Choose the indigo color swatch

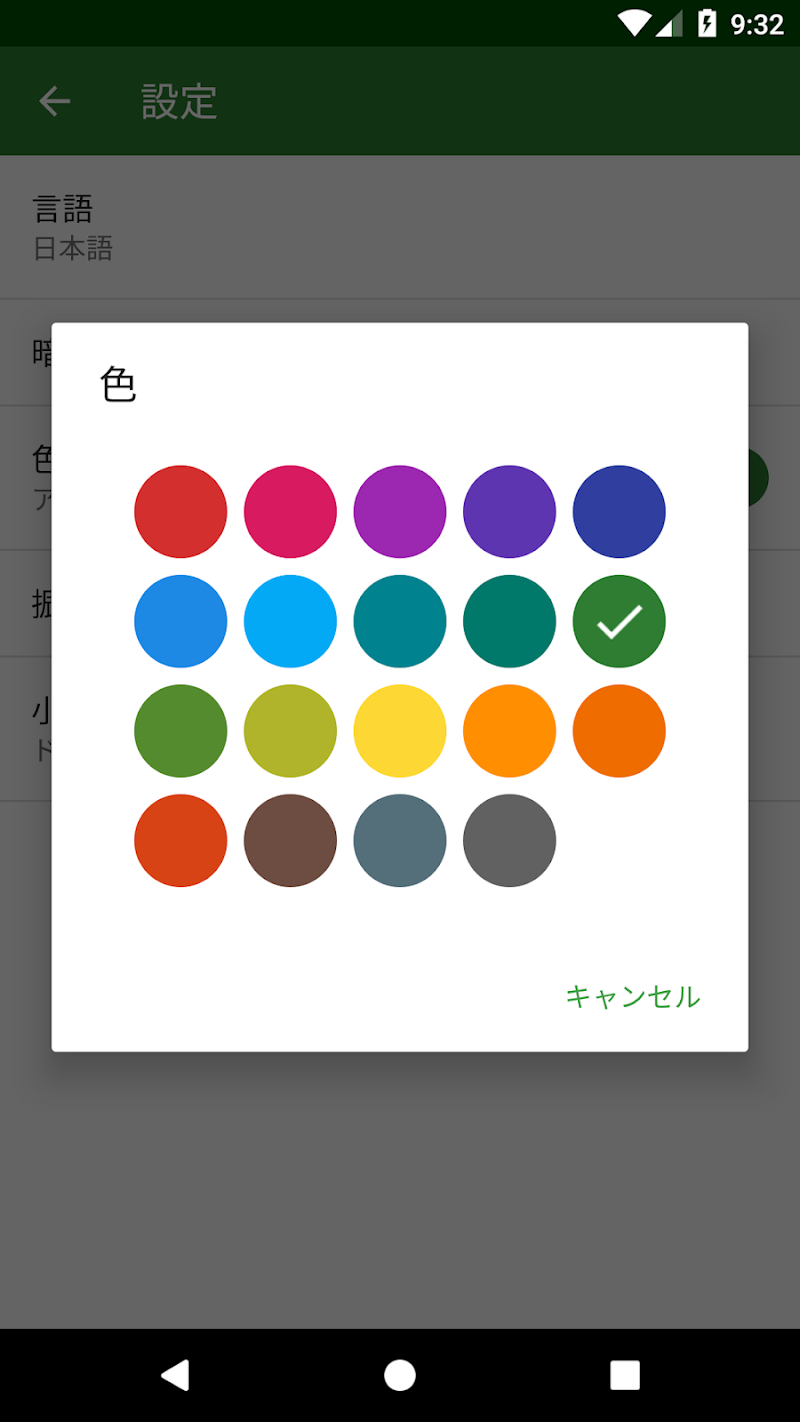(619, 511)
